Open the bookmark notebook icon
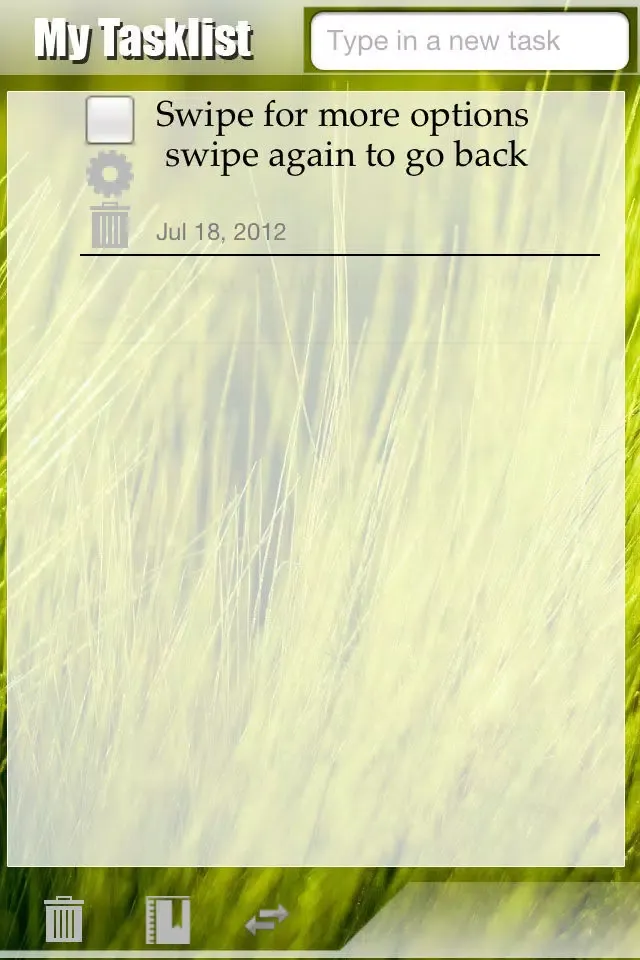This screenshot has width=640, height=960. tap(167, 918)
